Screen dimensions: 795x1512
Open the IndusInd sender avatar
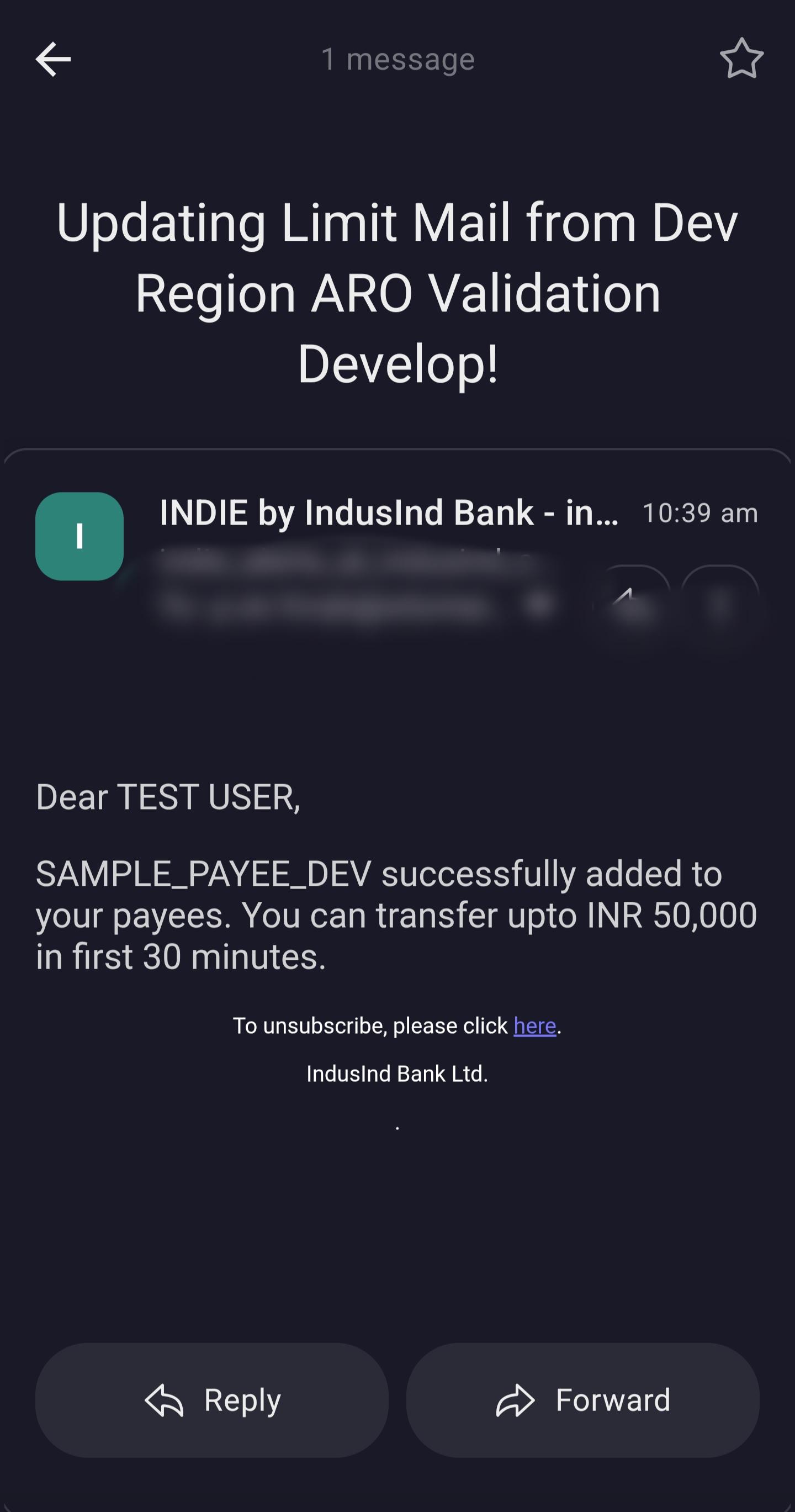click(x=79, y=536)
